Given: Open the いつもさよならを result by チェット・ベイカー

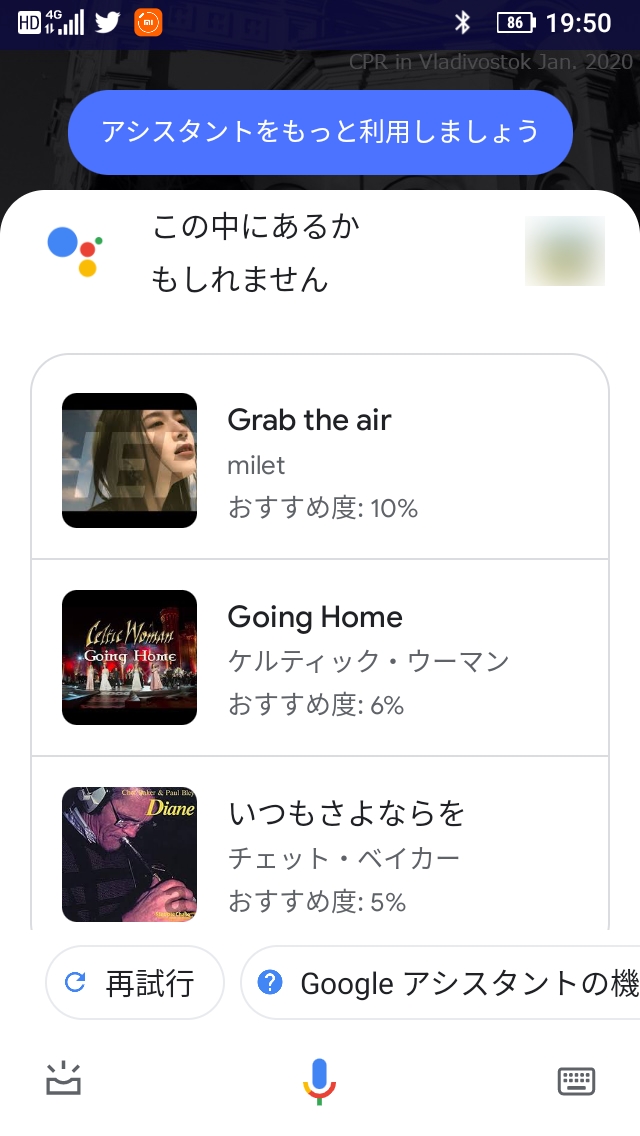Looking at the screenshot, I should click(x=320, y=844).
